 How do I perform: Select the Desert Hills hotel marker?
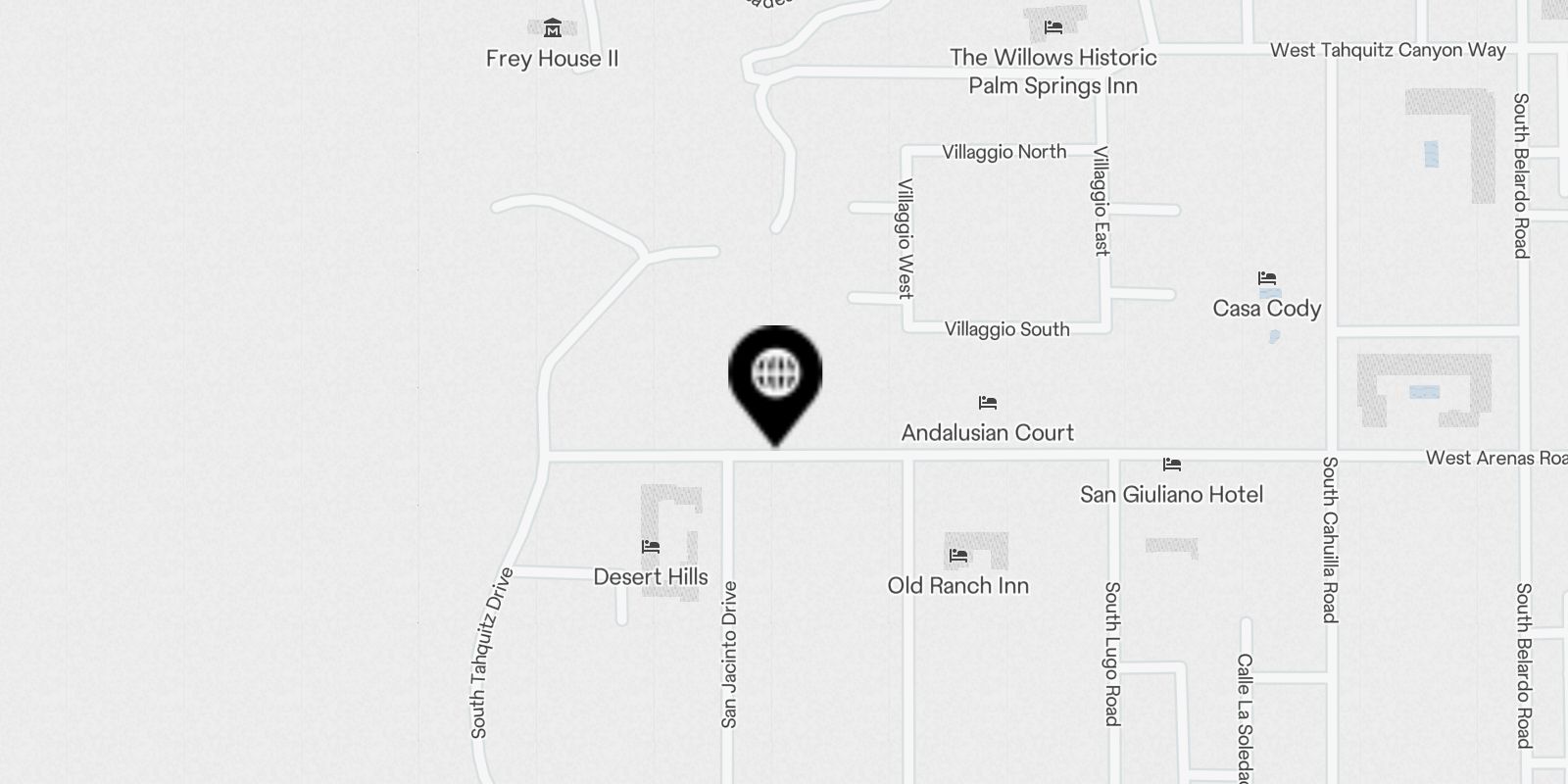coord(651,547)
